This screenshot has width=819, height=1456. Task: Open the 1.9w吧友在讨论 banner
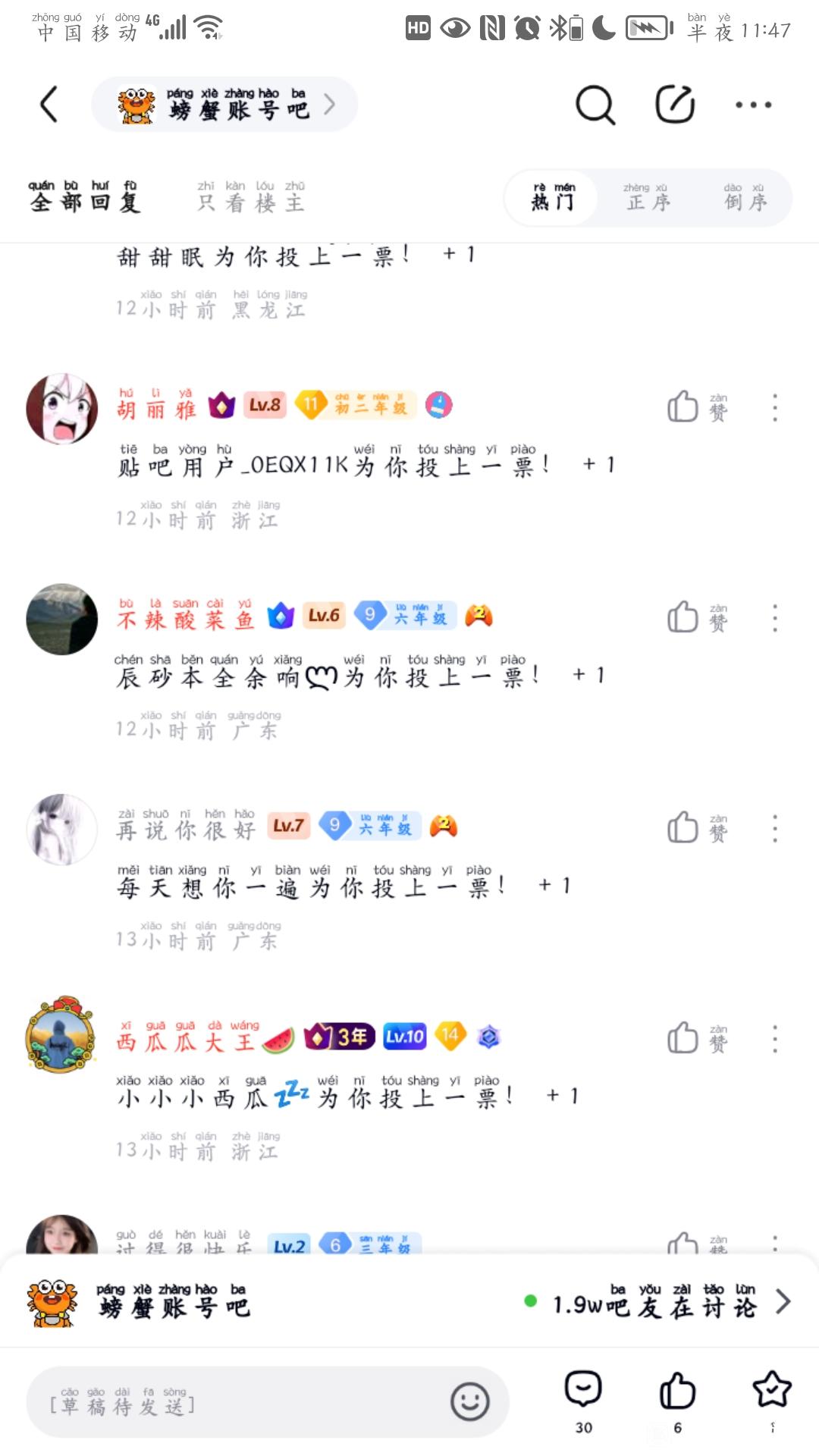[656, 1303]
